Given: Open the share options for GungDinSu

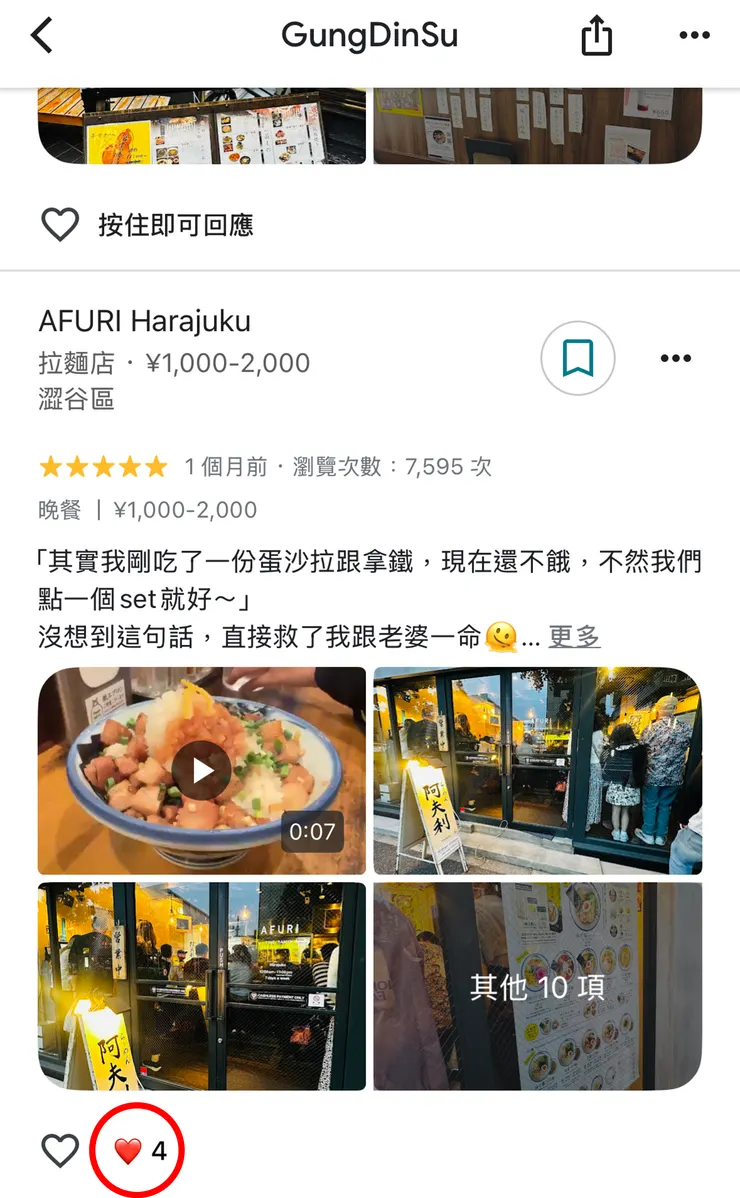Looking at the screenshot, I should [597, 34].
